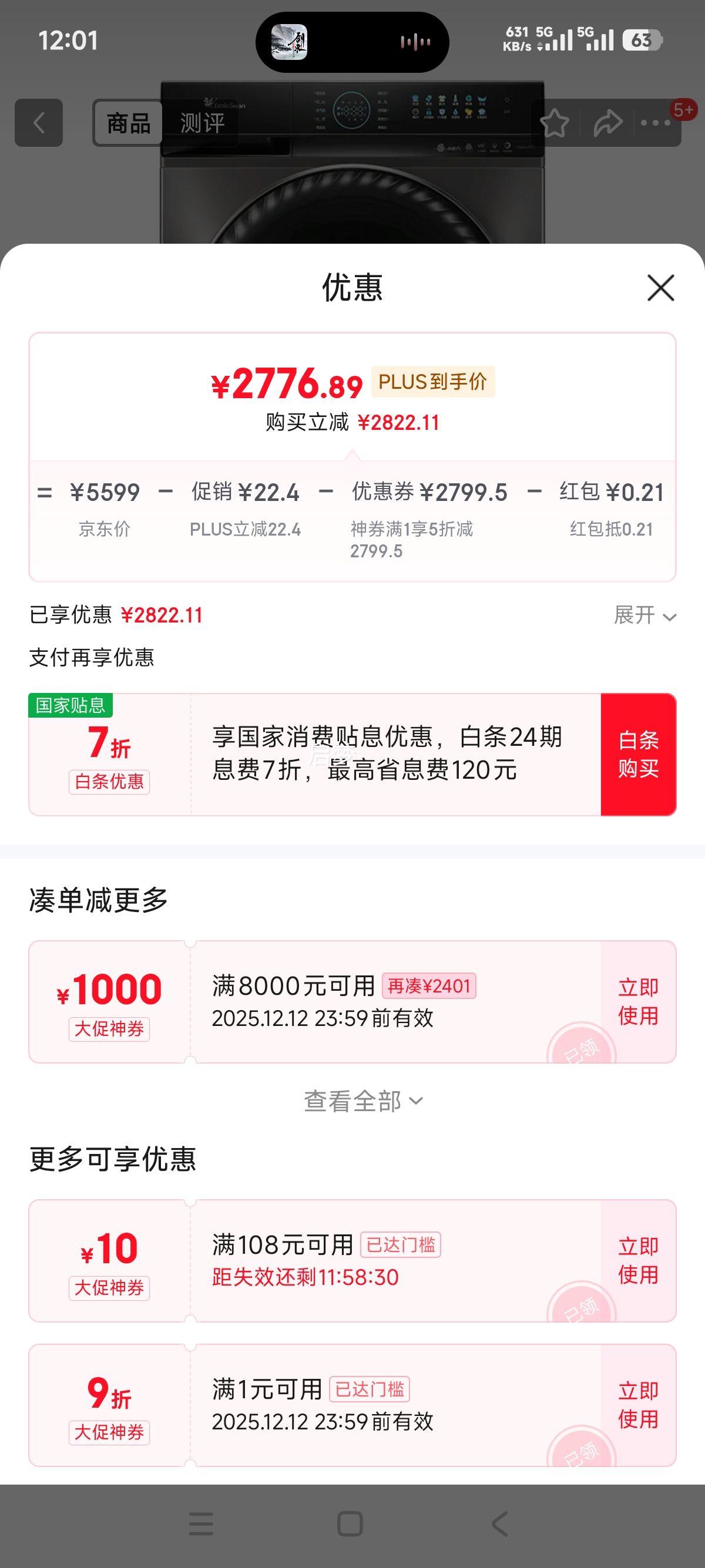This screenshot has width=705, height=1568.
Task: Use the ¥1000 大促神券 coupon immediately
Action: pyautogui.click(x=637, y=1001)
